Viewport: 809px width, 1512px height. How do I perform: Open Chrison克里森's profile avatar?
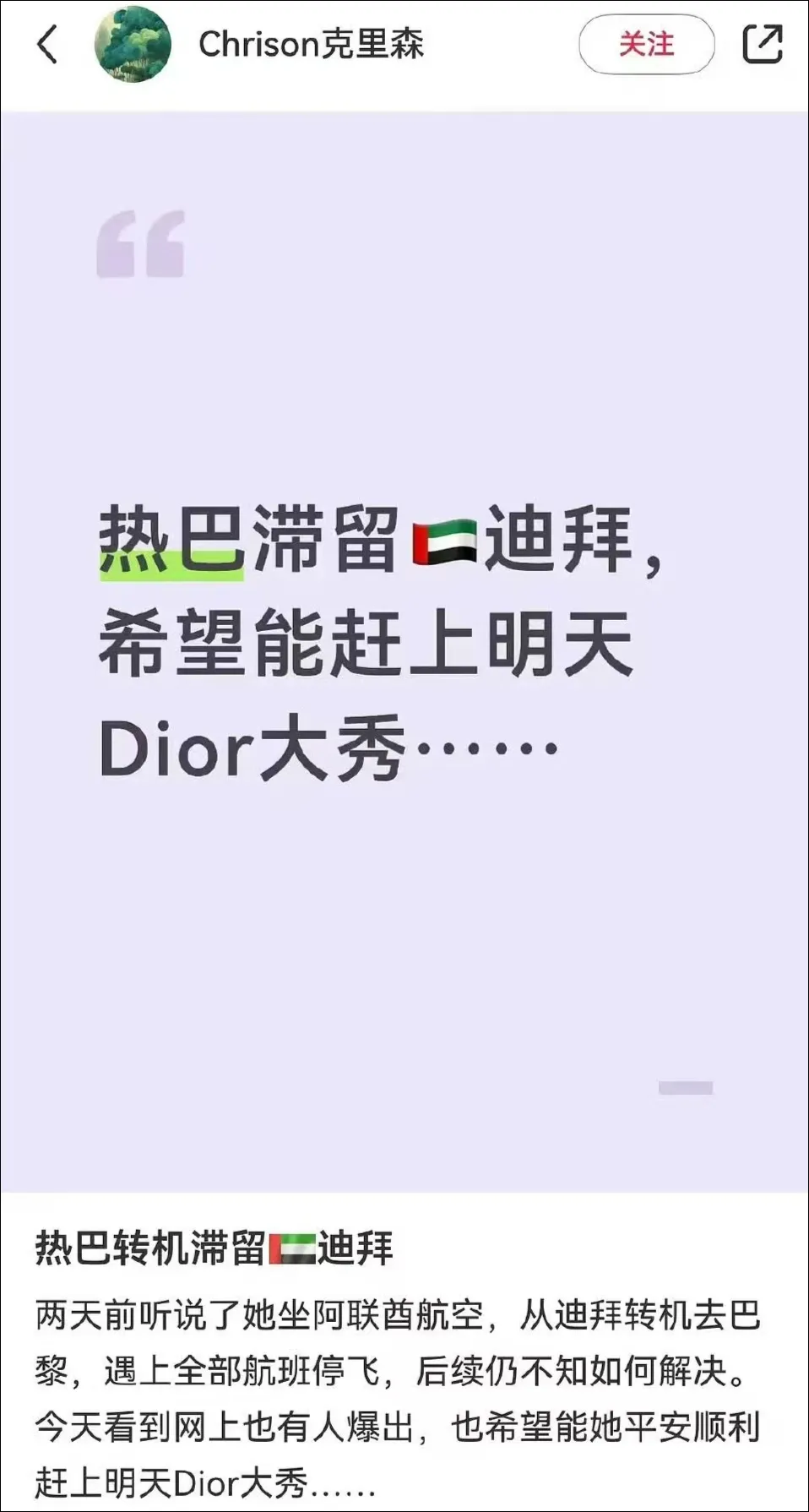(x=133, y=44)
